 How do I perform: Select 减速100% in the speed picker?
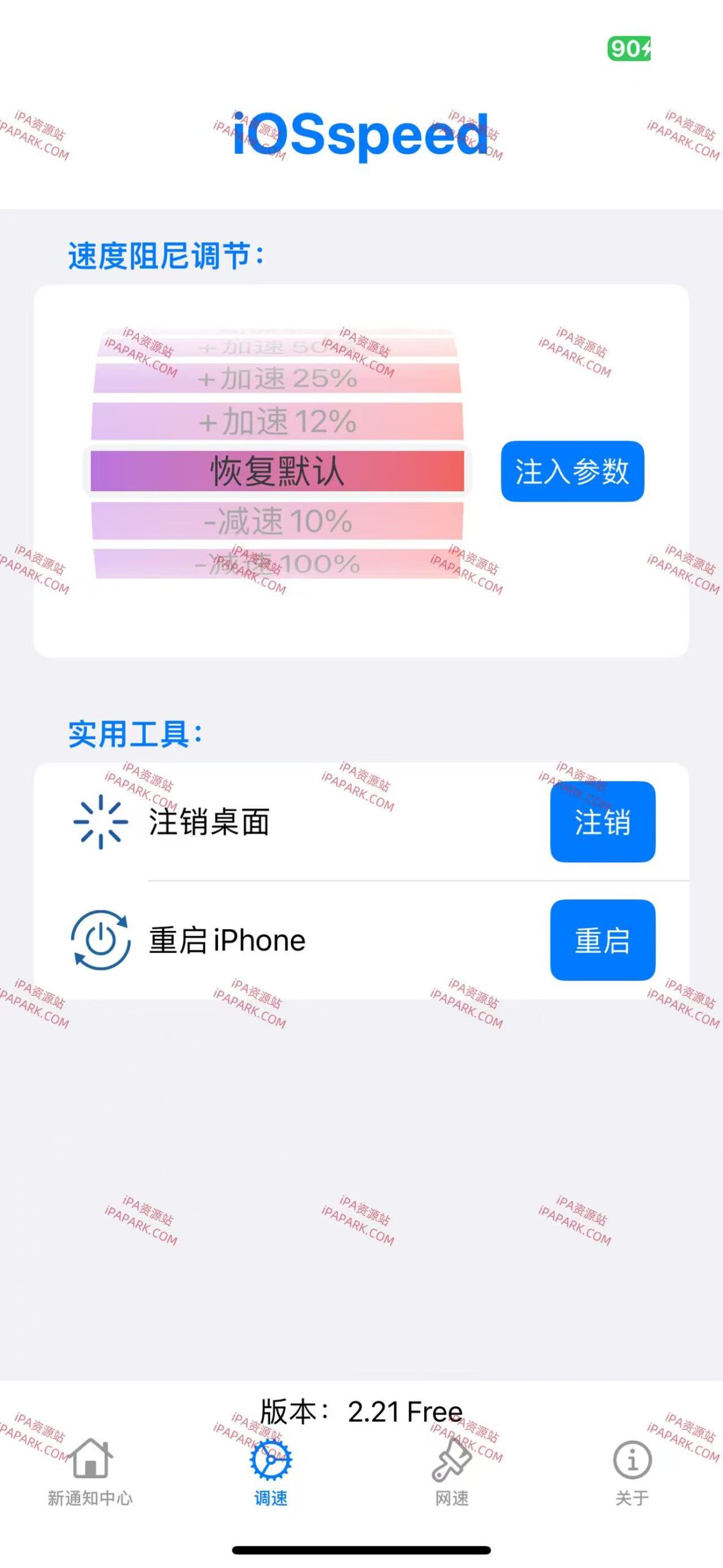[277, 563]
